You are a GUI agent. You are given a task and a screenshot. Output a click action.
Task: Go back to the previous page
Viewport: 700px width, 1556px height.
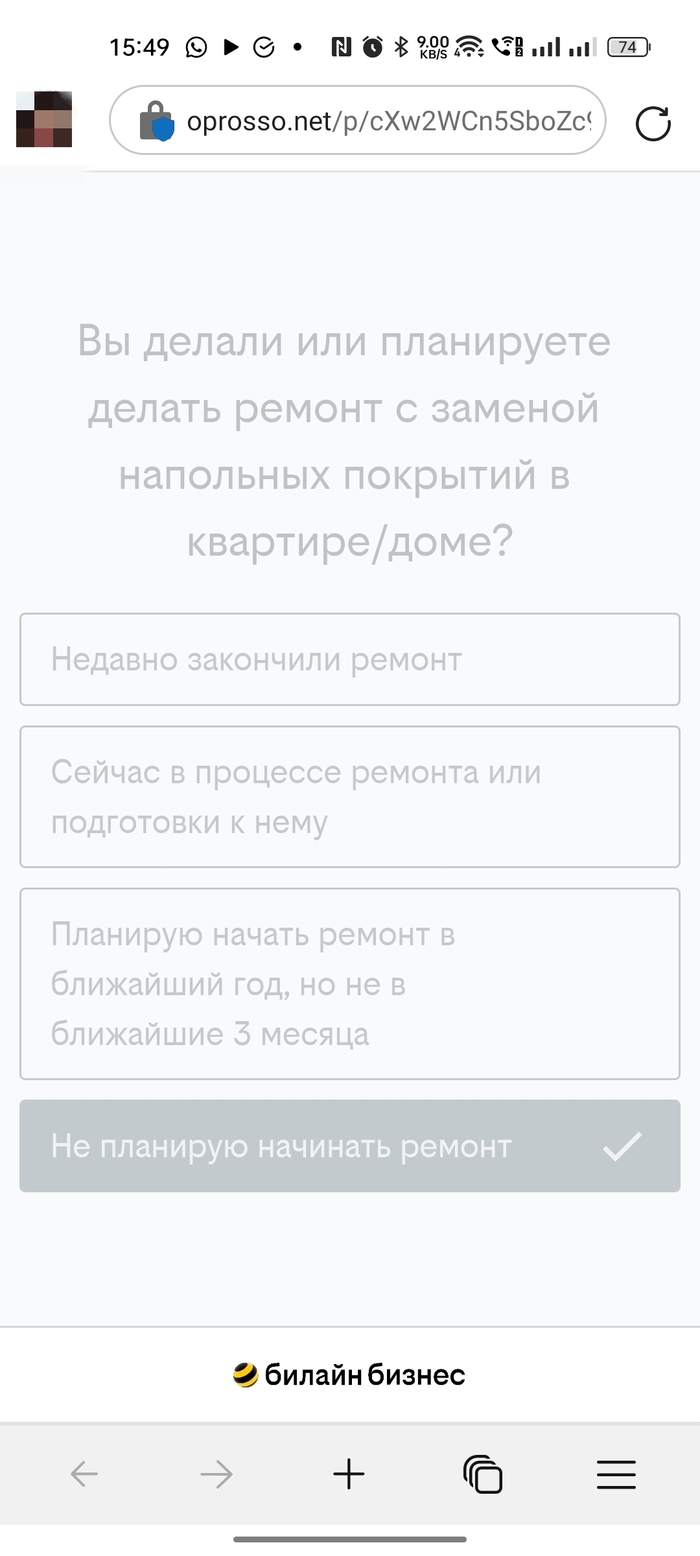(x=84, y=1474)
